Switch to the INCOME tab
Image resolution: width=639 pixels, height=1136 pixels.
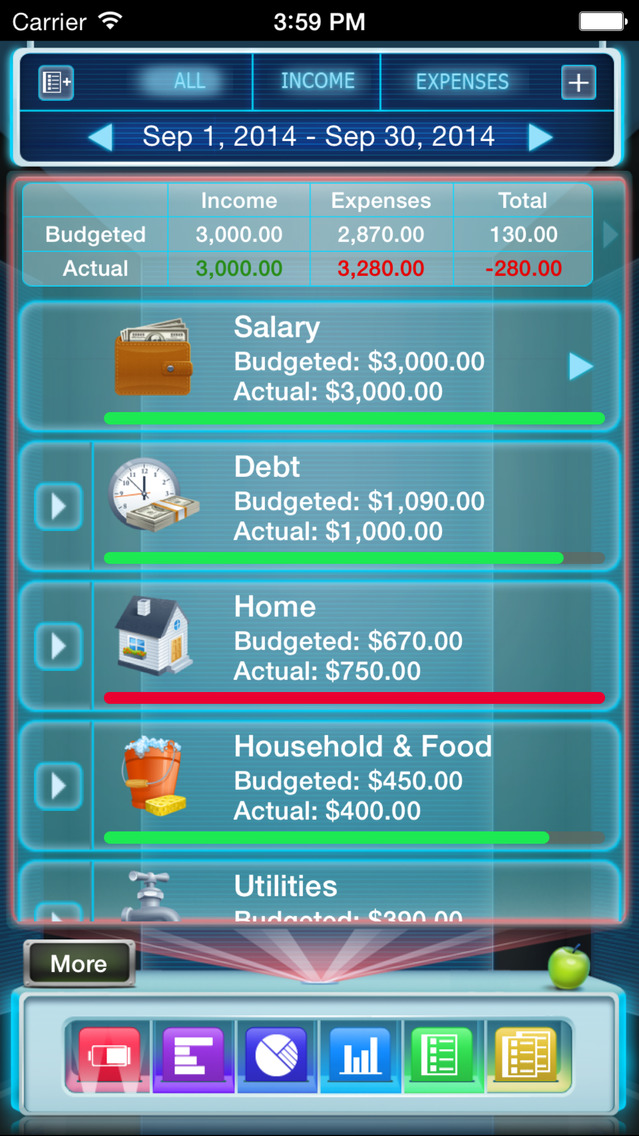pos(317,81)
